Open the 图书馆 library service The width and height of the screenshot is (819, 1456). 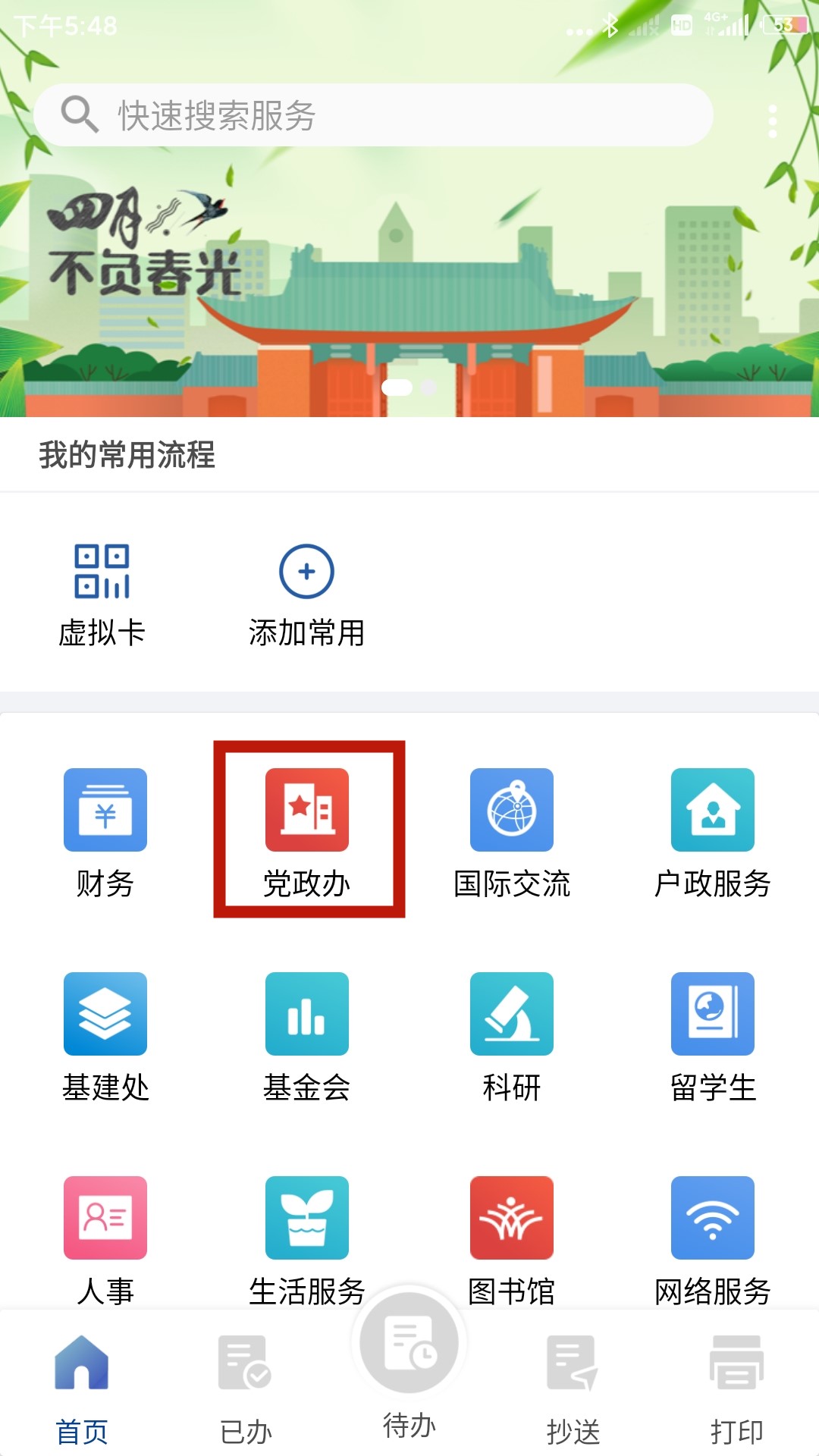[x=511, y=1238]
